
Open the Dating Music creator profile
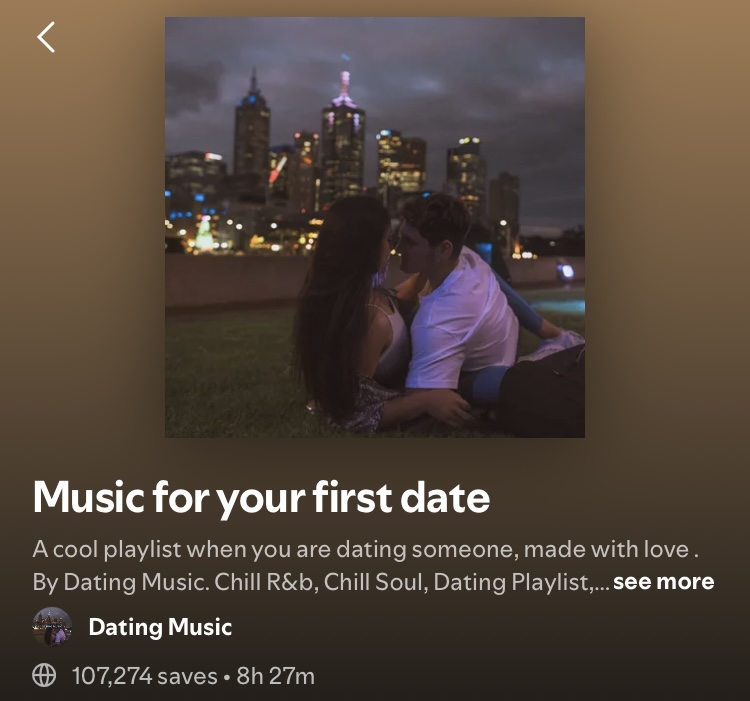click(159, 628)
